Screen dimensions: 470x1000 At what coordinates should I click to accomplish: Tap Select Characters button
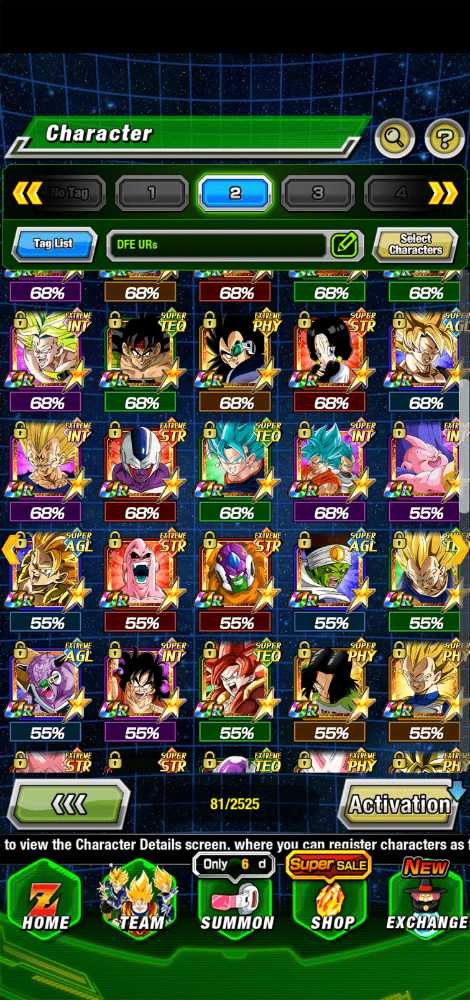416,245
